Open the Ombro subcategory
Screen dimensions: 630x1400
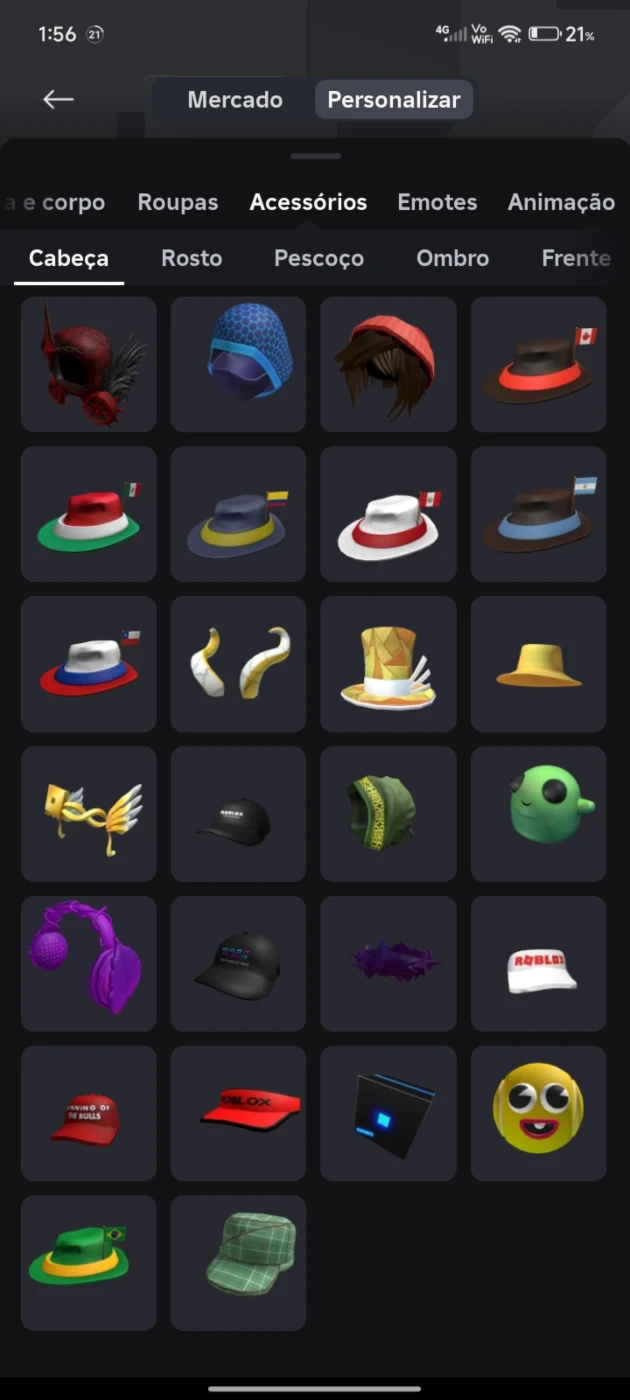[453, 258]
